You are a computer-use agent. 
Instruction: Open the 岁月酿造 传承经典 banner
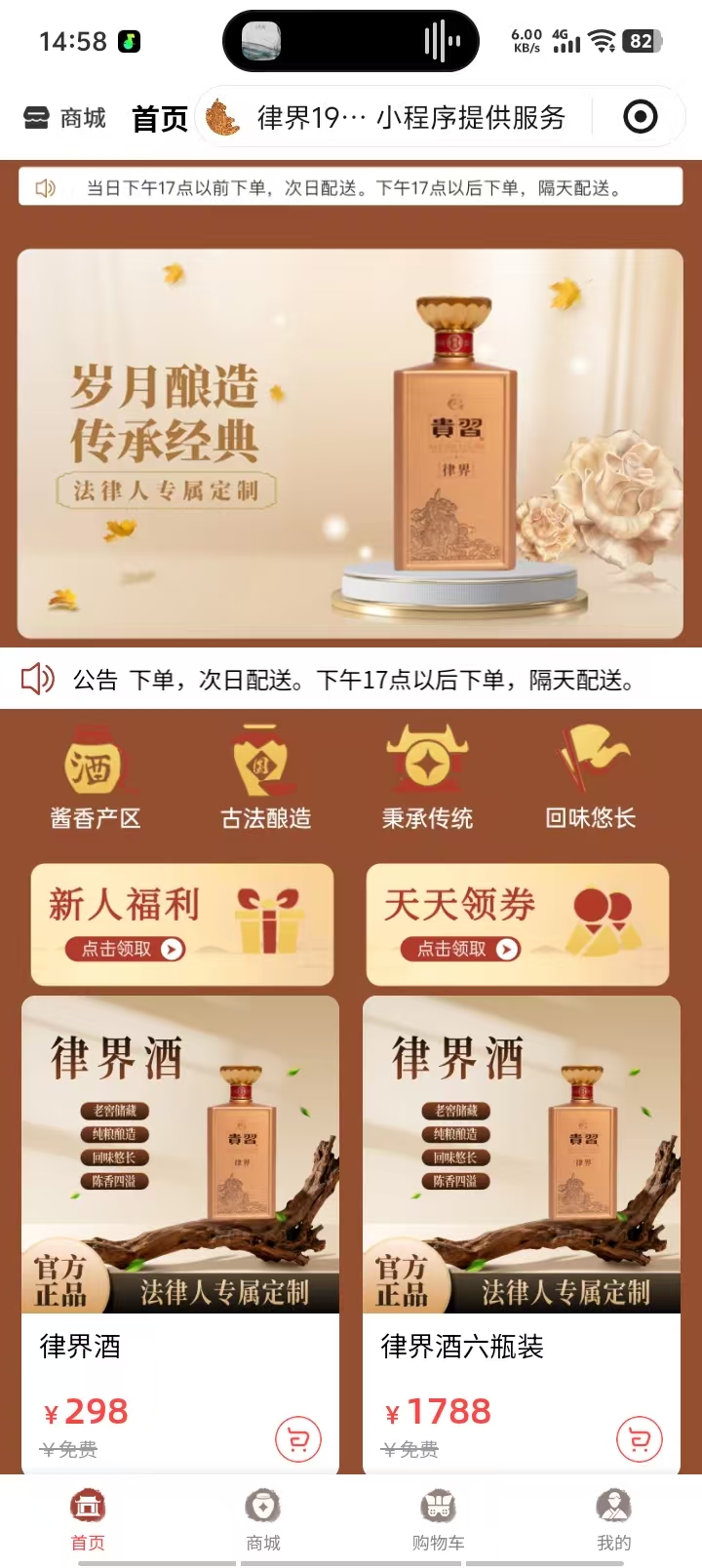pyautogui.click(x=350, y=444)
